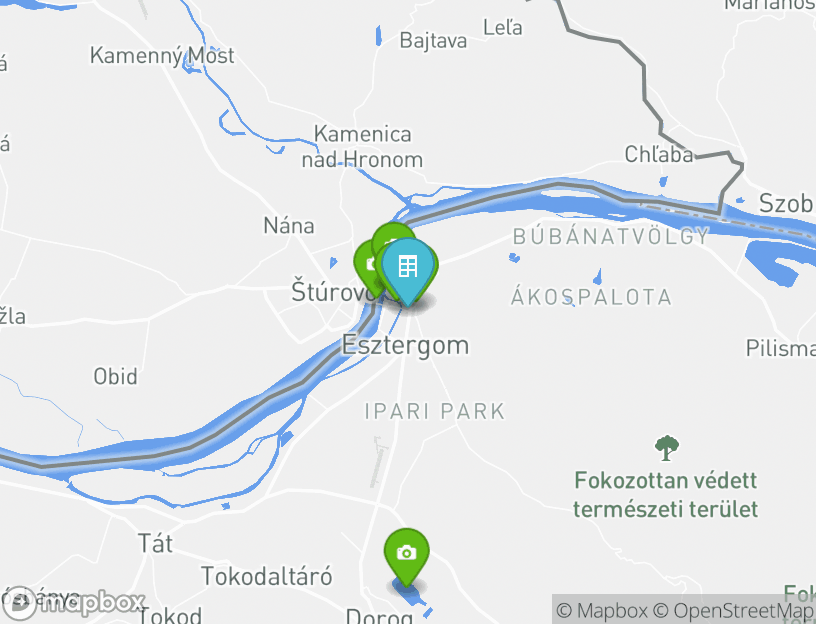The width and height of the screenshot is (816, 624).
Task: Select the green camera pin near Dorog
Action: tap(406, 553)
